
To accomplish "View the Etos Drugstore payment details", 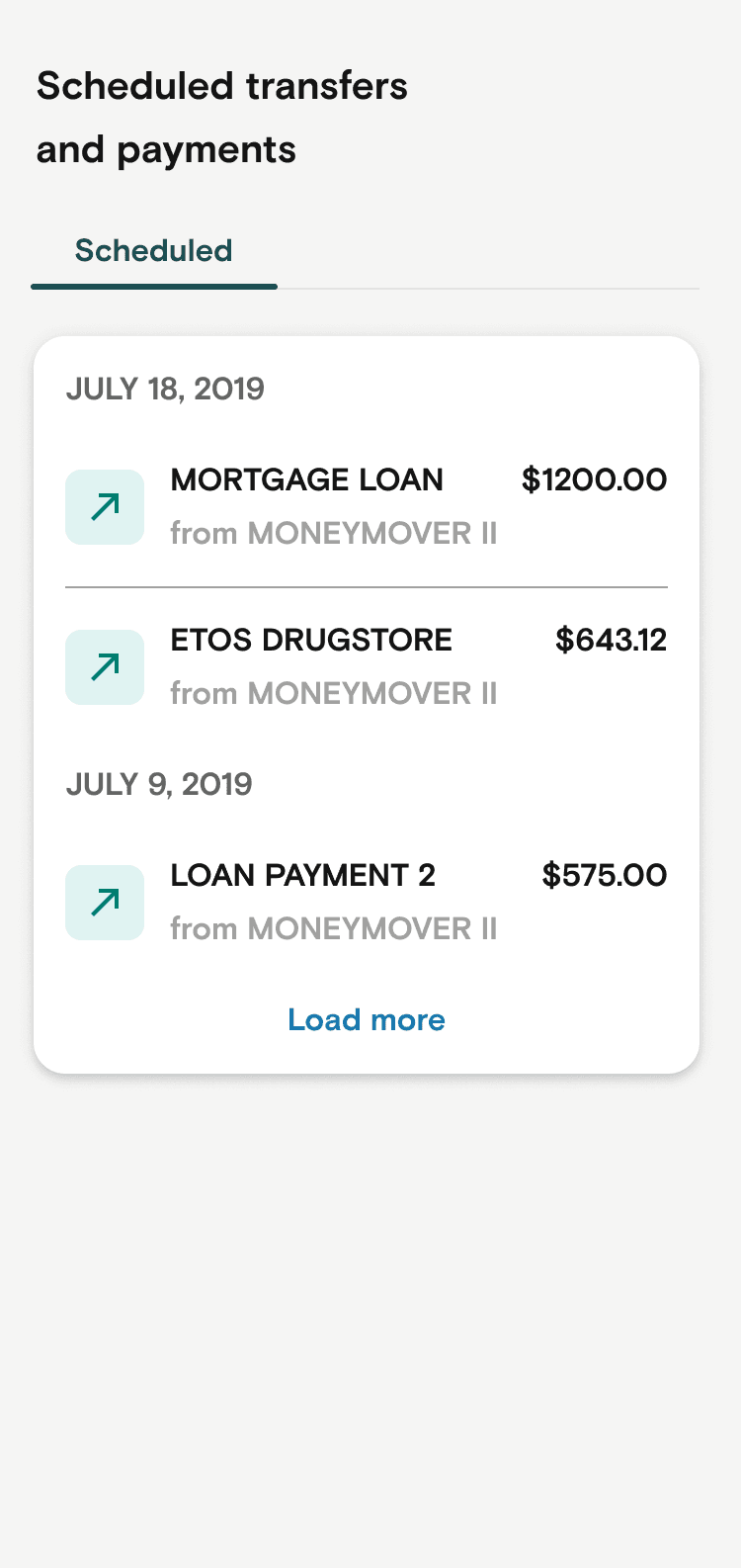I will click(x=366, y=666).
